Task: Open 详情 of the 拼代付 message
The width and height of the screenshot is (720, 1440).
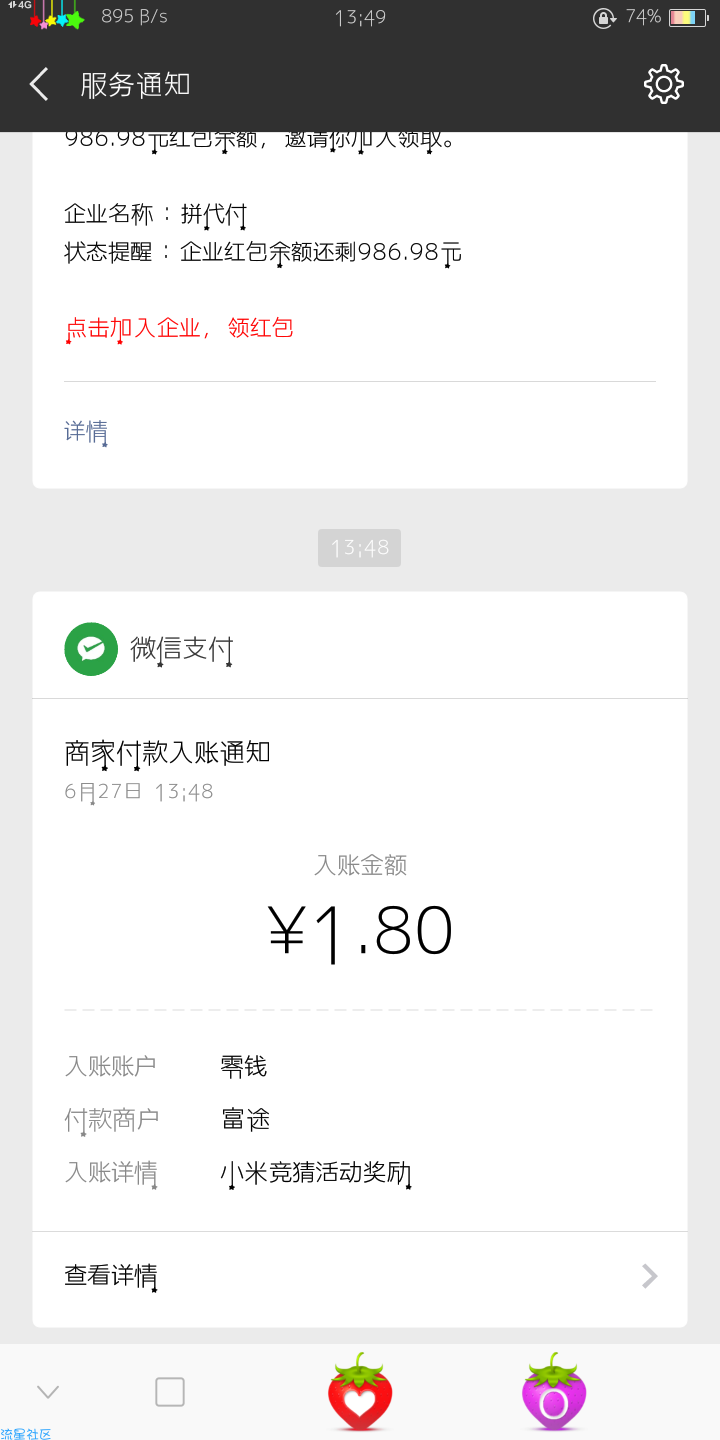Action: click(x=86, y=432)
